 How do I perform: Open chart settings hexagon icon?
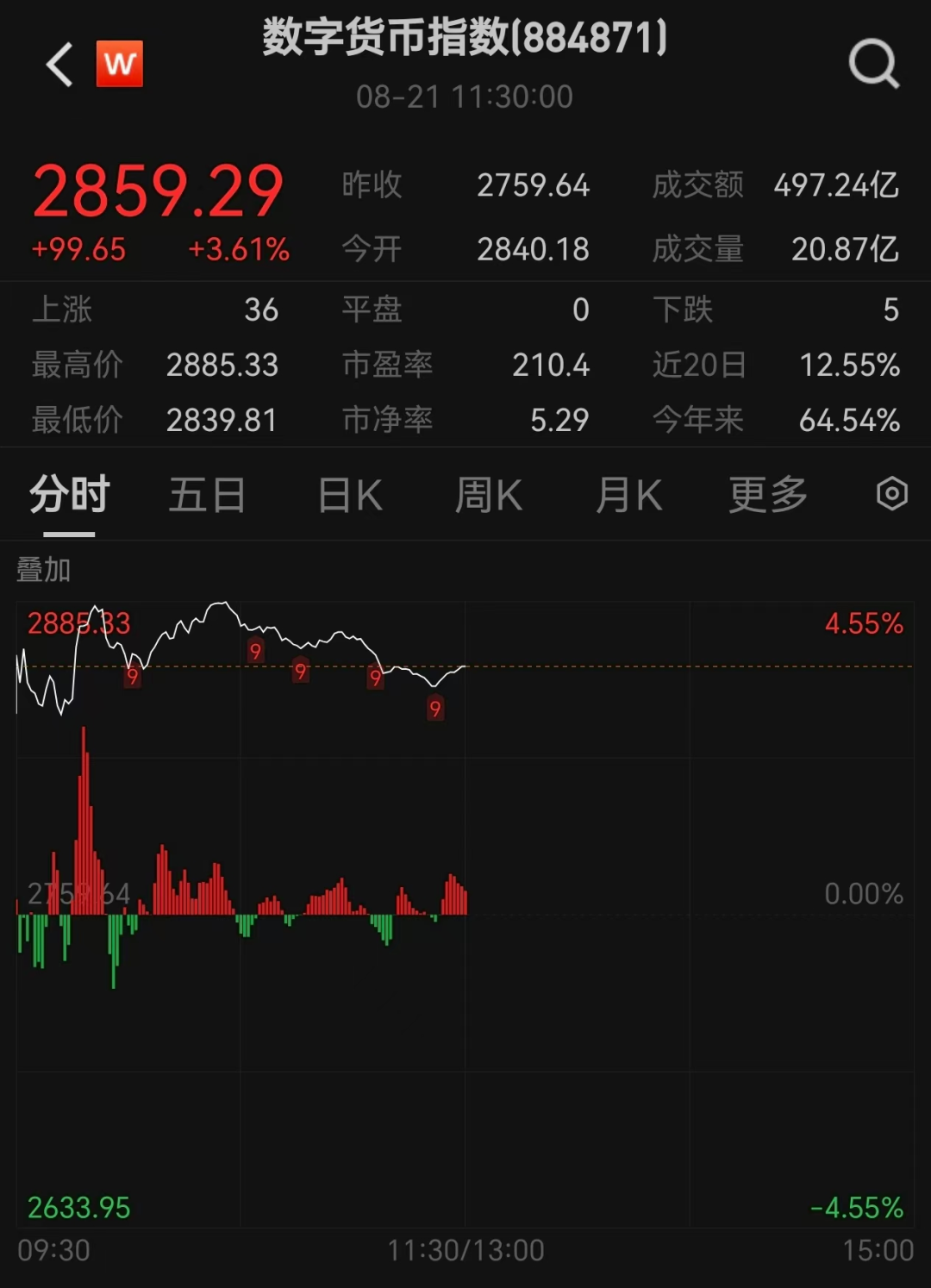tap(891, 494)
